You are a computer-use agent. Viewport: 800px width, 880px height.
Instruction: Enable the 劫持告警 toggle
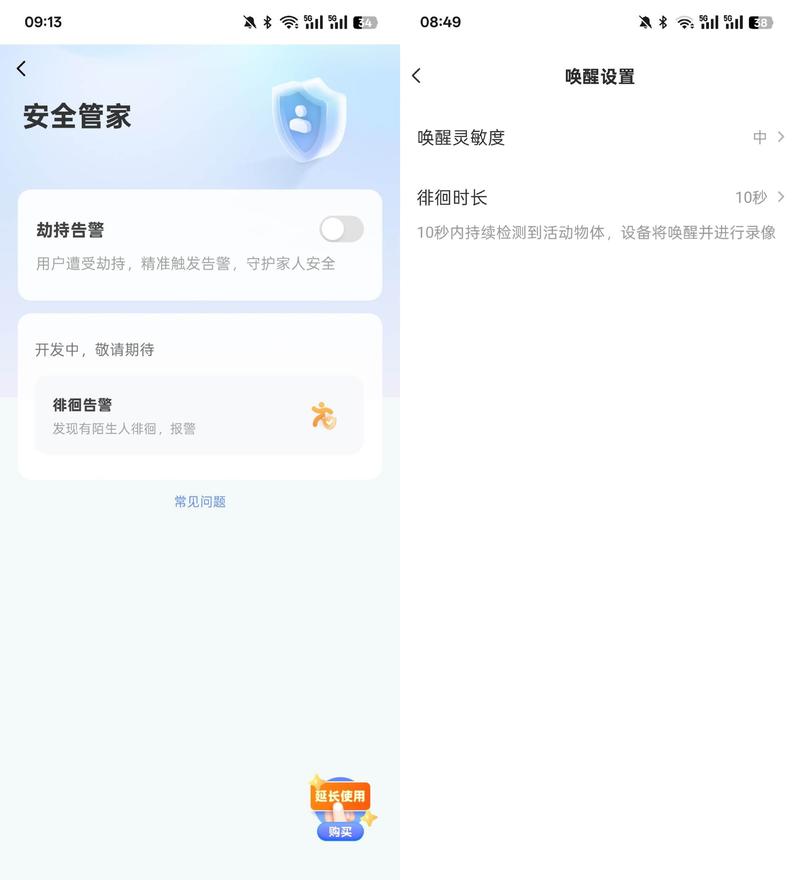pos(341,229)
